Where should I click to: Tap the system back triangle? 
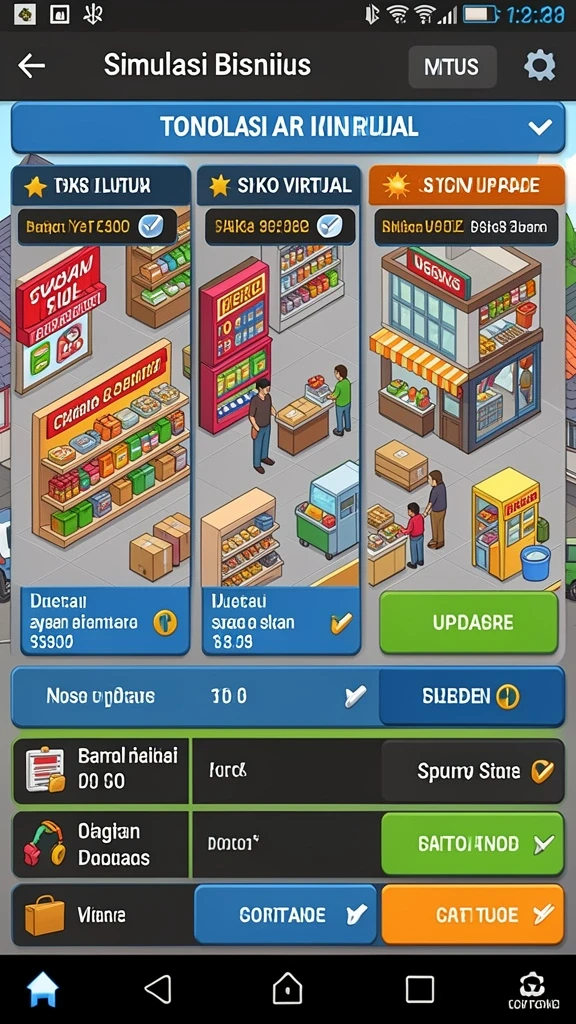pyautogui.click(x=157, y=989)
